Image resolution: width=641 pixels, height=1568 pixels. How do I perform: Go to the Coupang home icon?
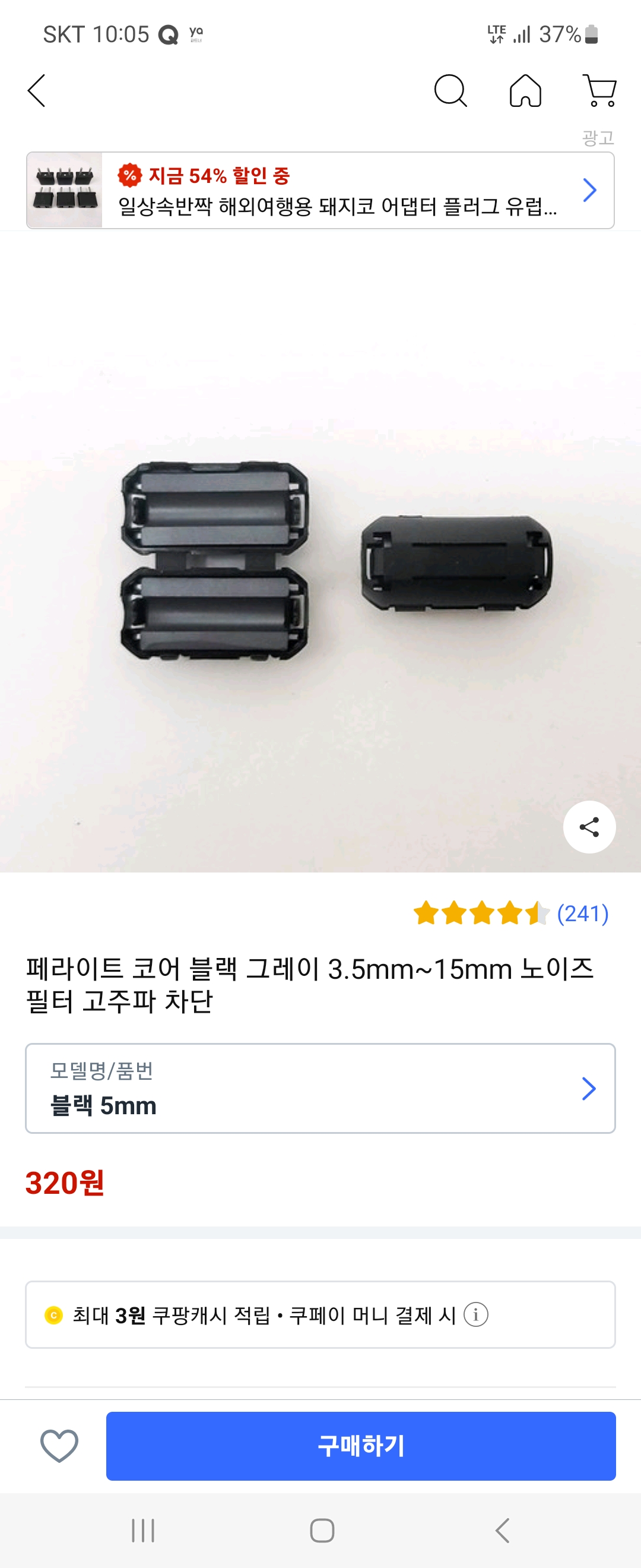pos(525,91)
